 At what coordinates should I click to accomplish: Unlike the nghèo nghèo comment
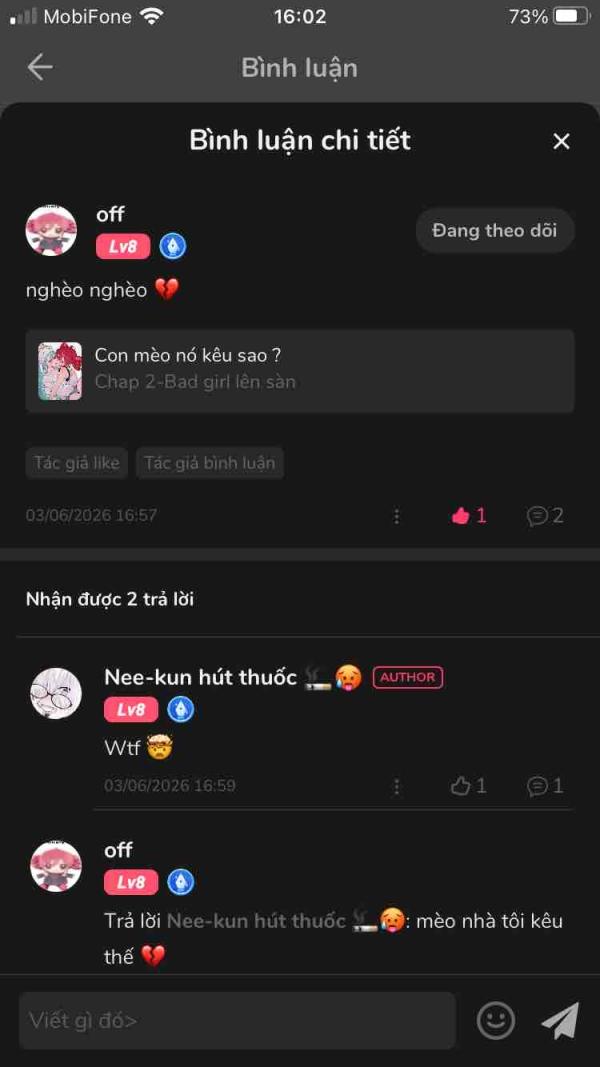(x=469, y=516)
